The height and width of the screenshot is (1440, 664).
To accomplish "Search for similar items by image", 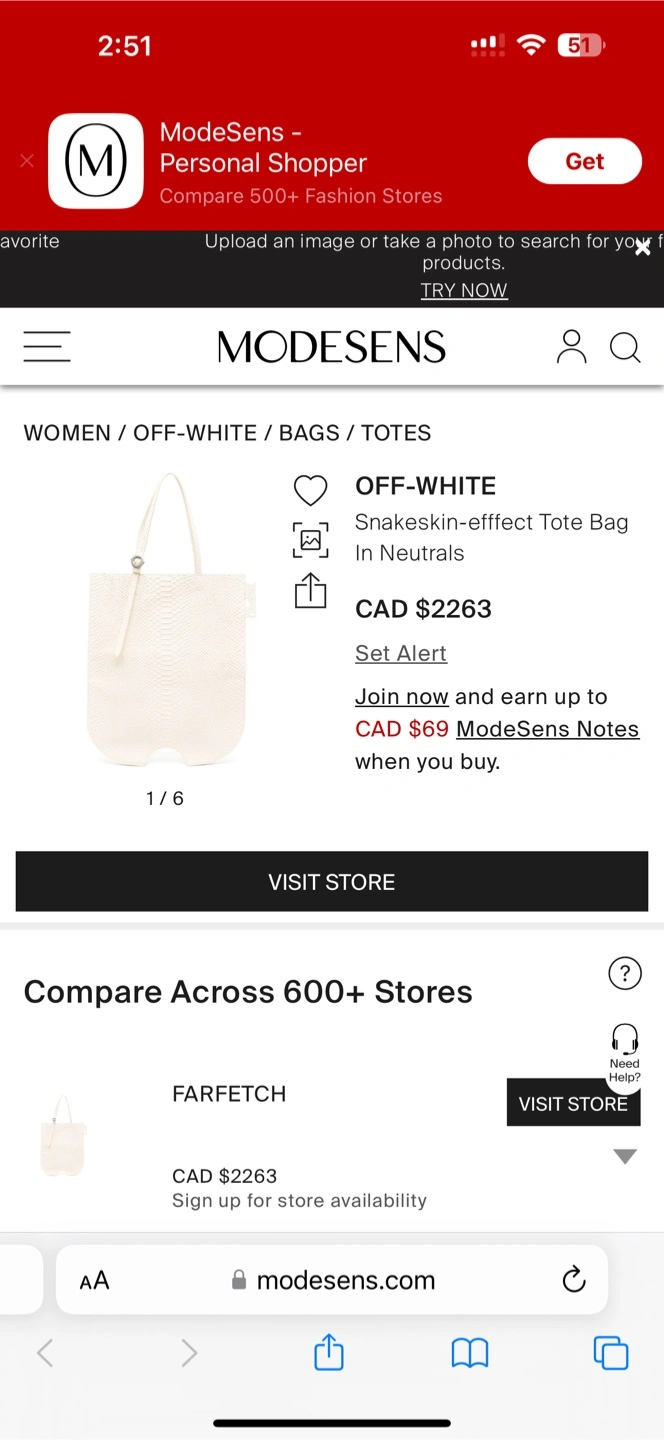I will tap(310, 540).
